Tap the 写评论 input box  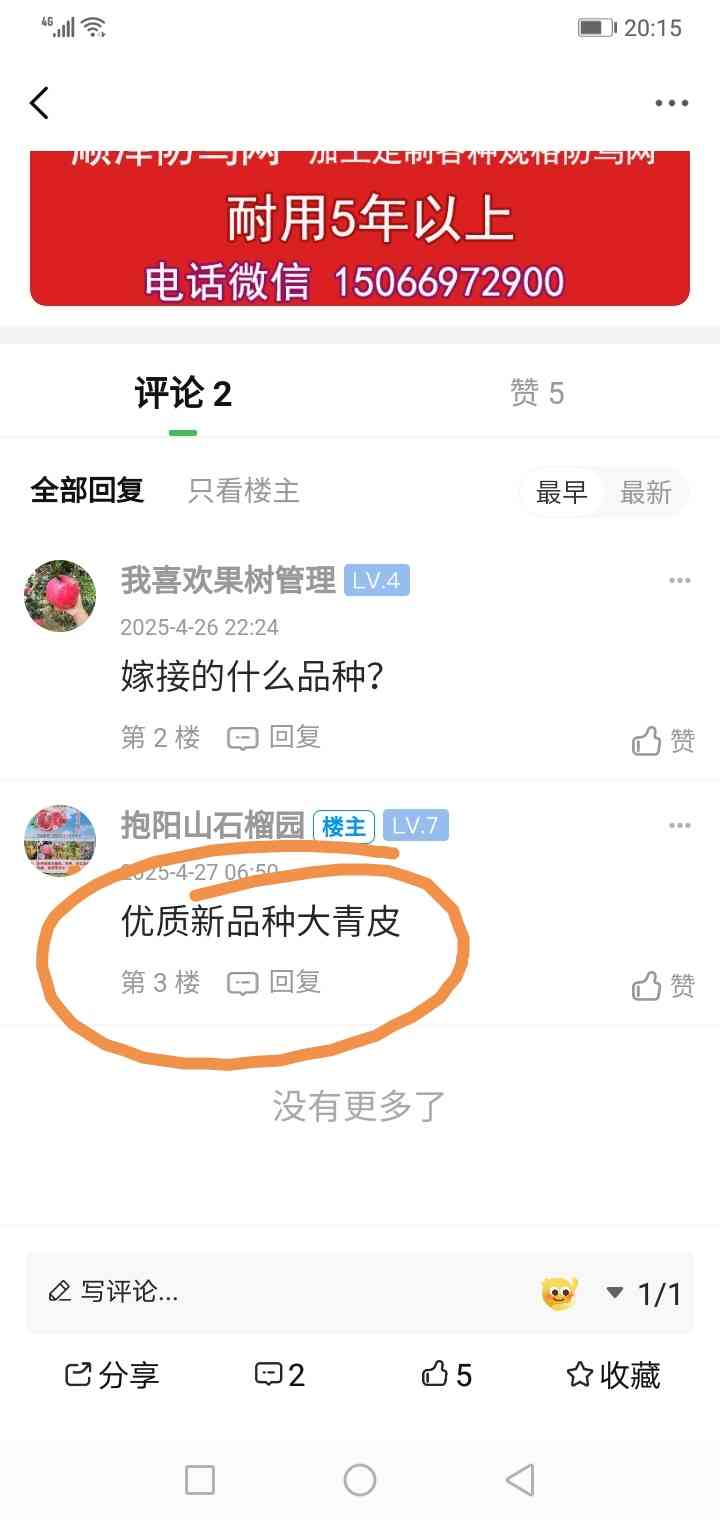[x=280, y=1292]
